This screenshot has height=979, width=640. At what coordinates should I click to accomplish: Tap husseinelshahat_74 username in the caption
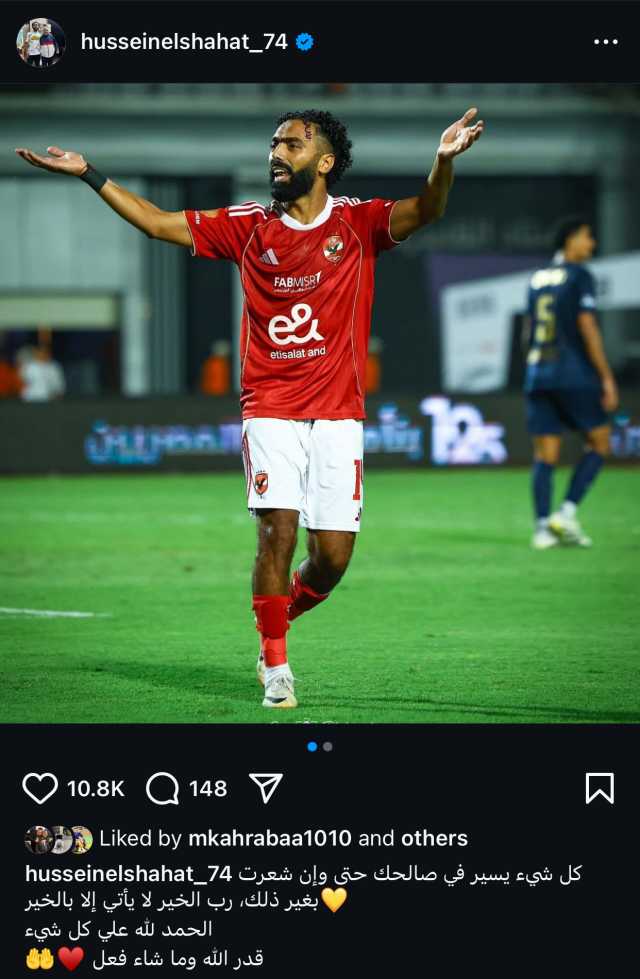pyautogui.click(x=128, y=873)
